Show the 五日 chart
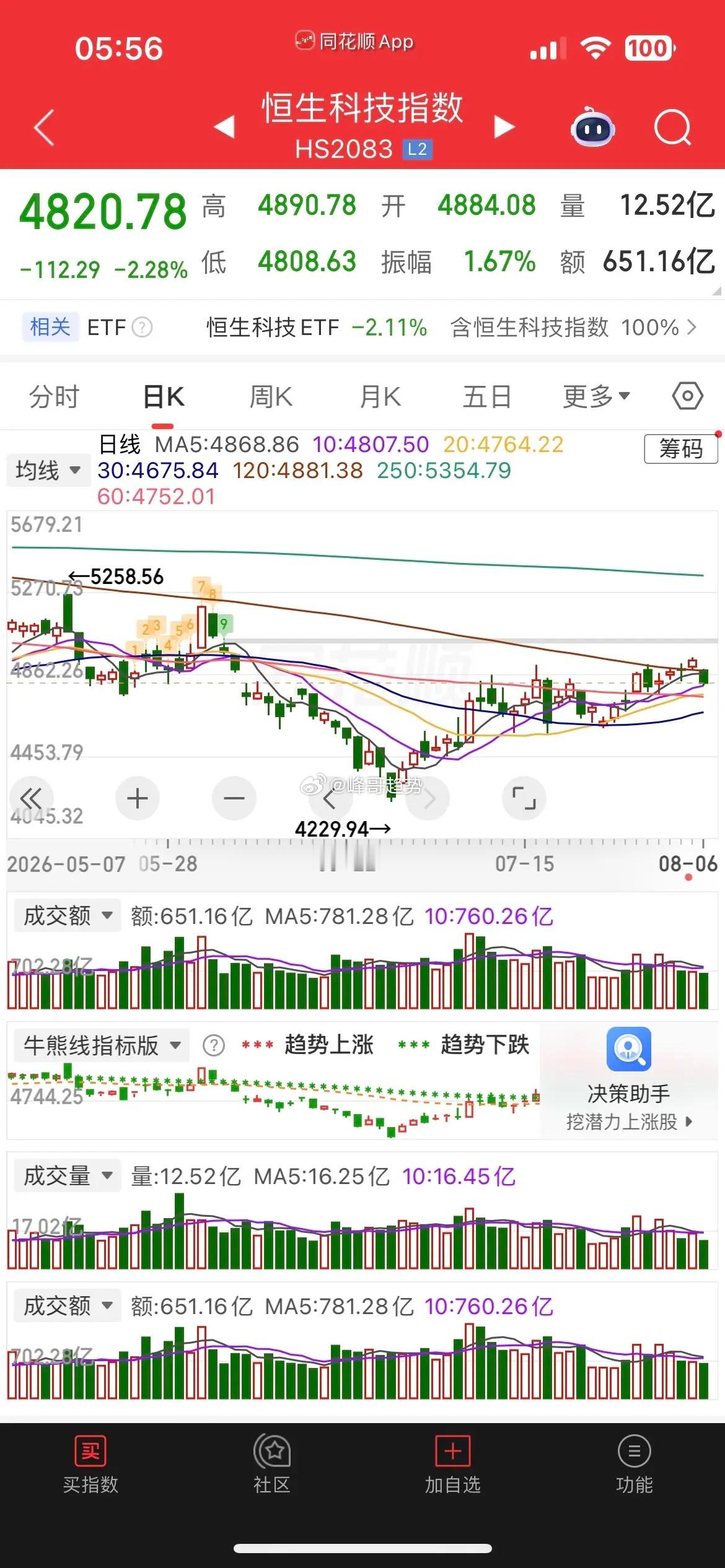The height and width of the screenshot is (1568, 725). tap(487, 396)
